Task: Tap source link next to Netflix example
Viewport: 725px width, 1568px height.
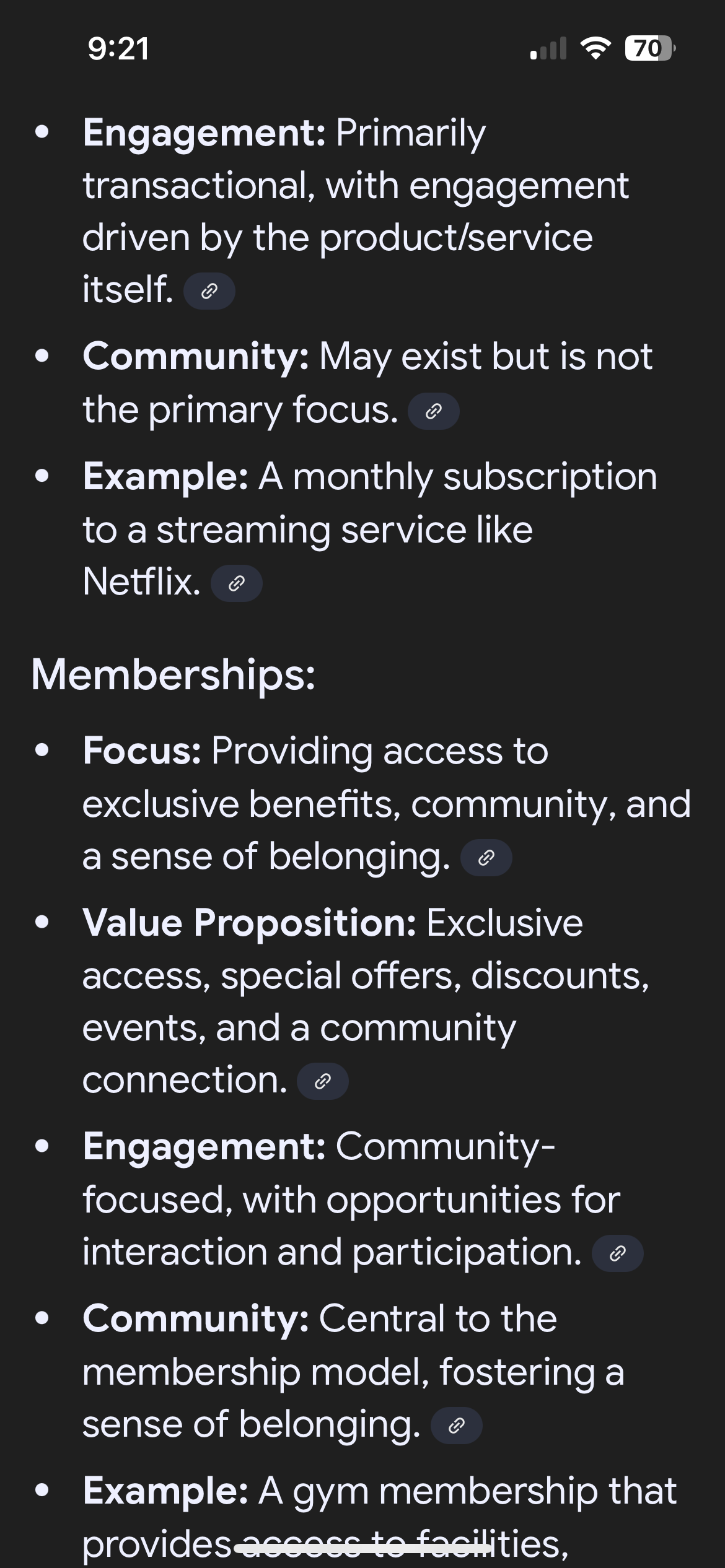Action: coord(237,583)
